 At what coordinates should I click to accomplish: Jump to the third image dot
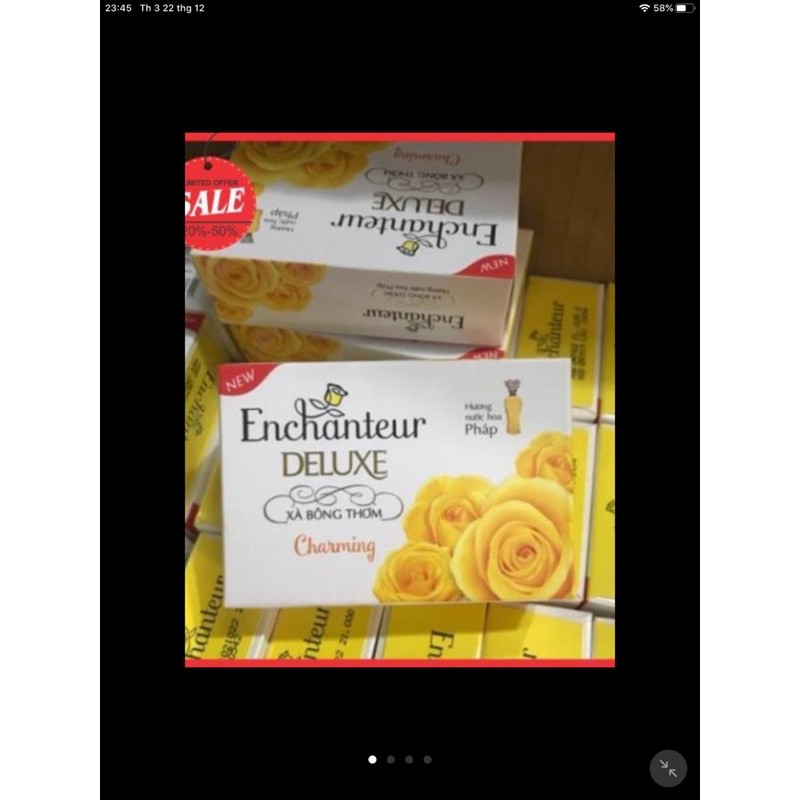tap(409, 760)
